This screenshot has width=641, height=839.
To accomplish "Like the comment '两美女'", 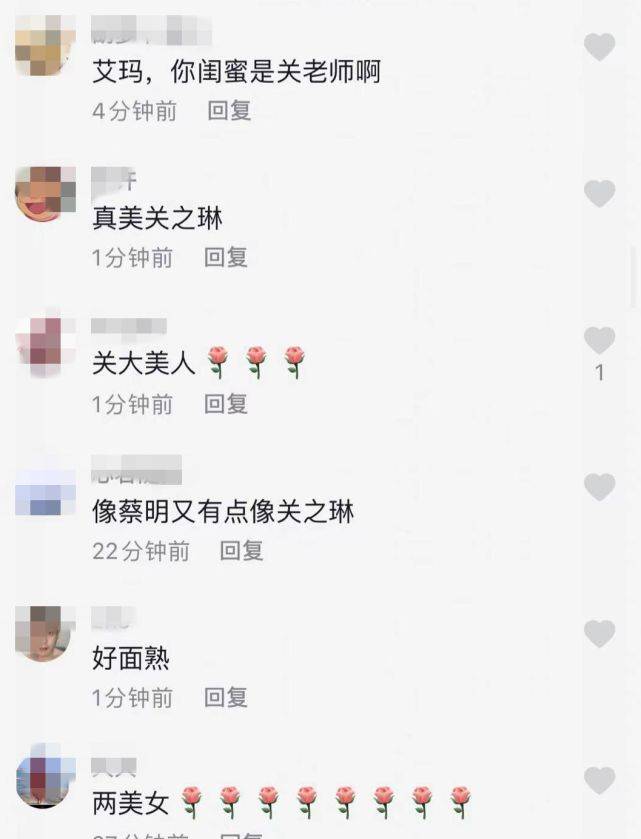I will pyautogui.click(x=599, y=781).
